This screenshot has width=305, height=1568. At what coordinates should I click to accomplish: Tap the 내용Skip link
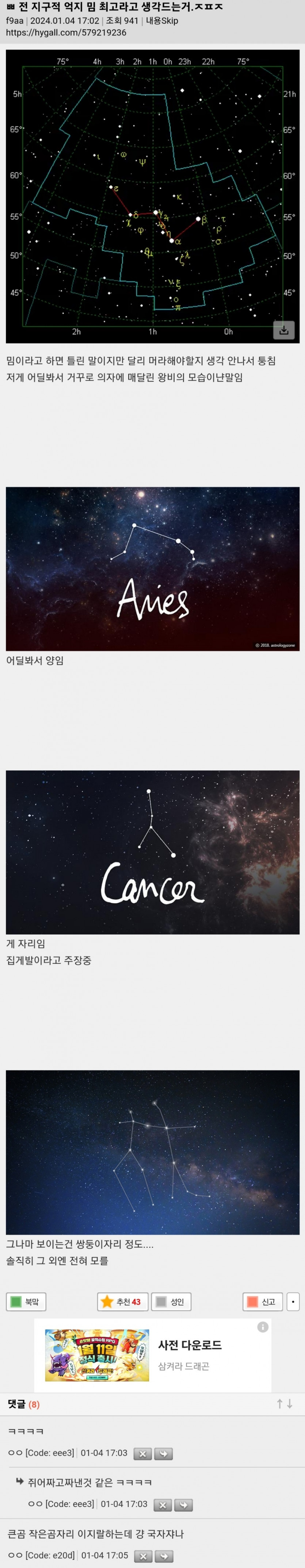(x=162, y=21)
